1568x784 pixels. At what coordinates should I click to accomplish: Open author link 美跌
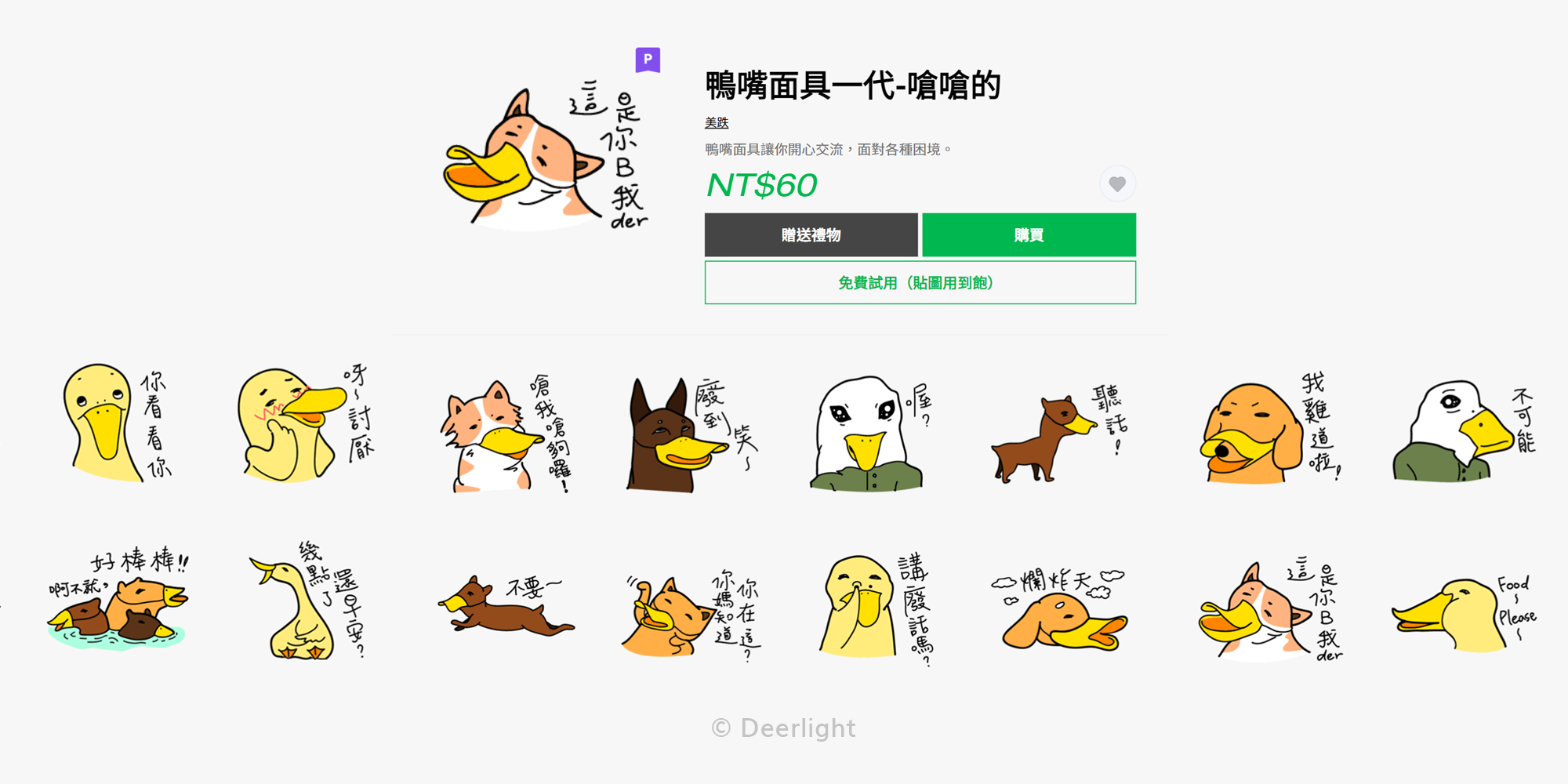[717, 123]
